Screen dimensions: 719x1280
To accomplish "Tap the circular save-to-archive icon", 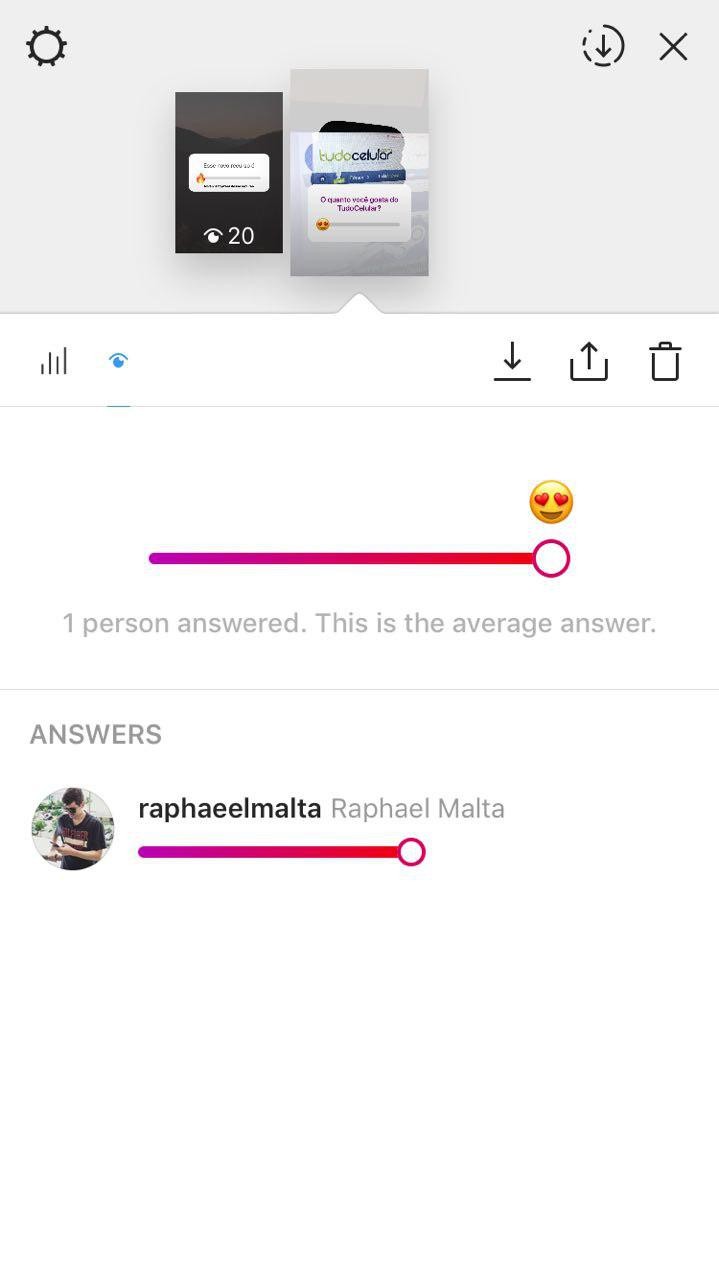I will 603,47.
